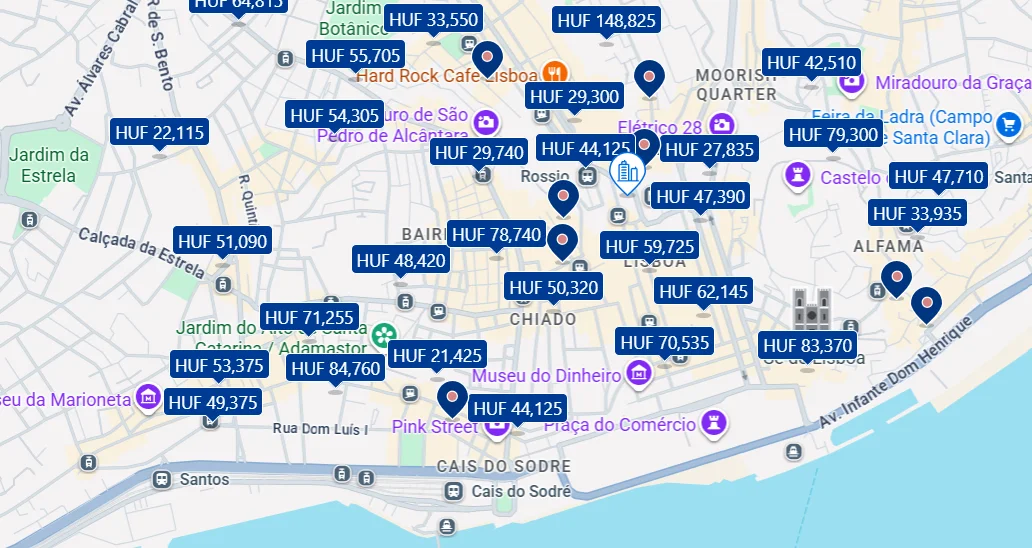Image resolution: width=1032 pixels, height=548 pixels.
Task: Select the HUF 148,825 hotel price marker
Action: click(606, 20)
